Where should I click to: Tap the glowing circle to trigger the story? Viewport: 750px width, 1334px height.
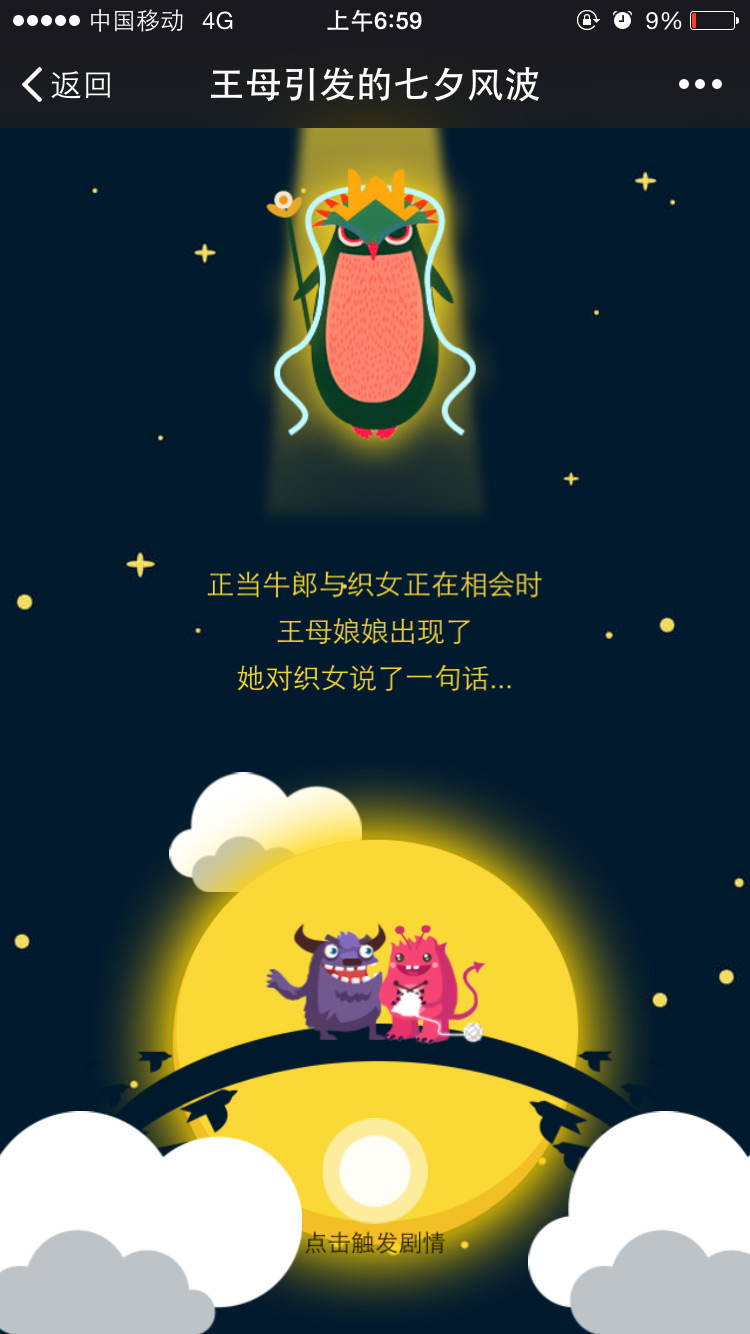[x=375, y=1171]
